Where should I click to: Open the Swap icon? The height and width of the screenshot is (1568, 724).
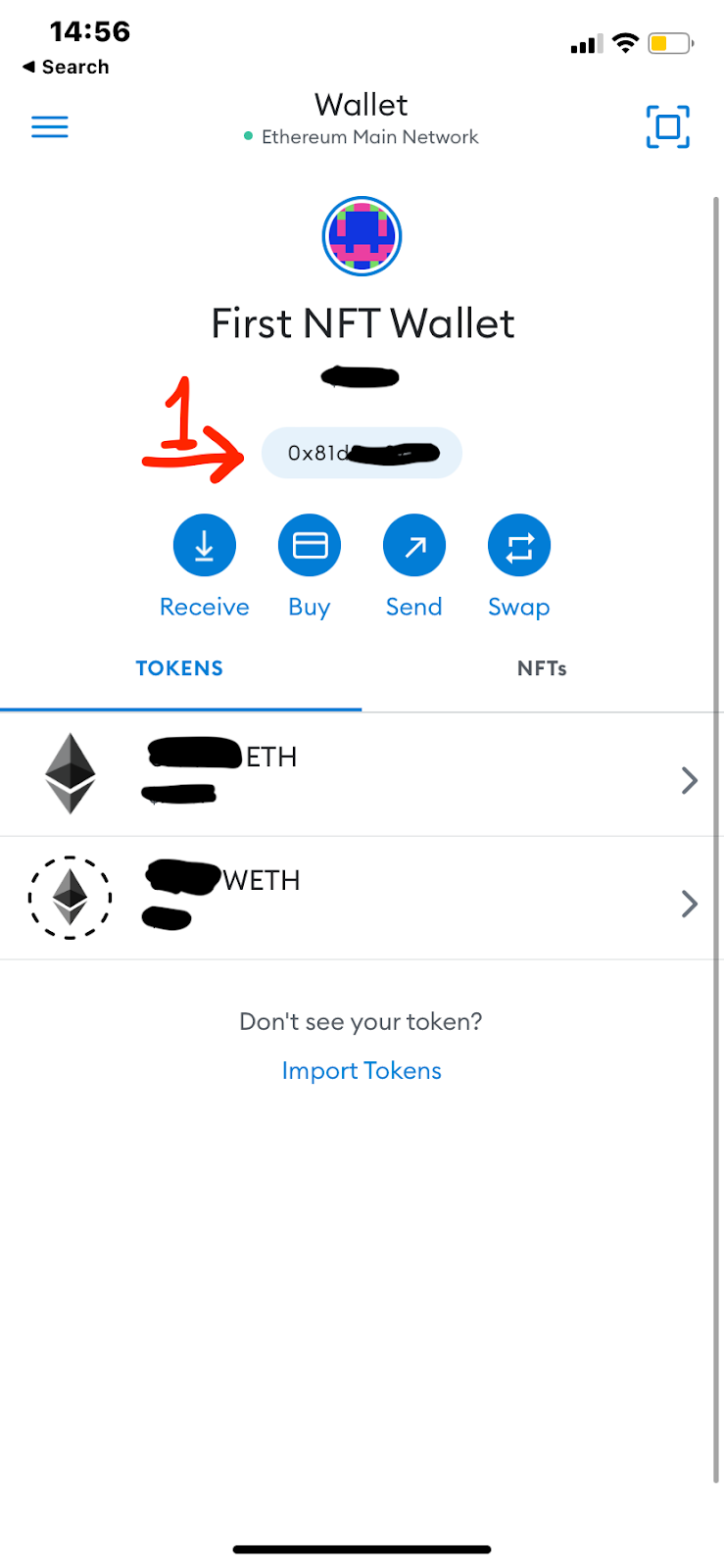519,545
